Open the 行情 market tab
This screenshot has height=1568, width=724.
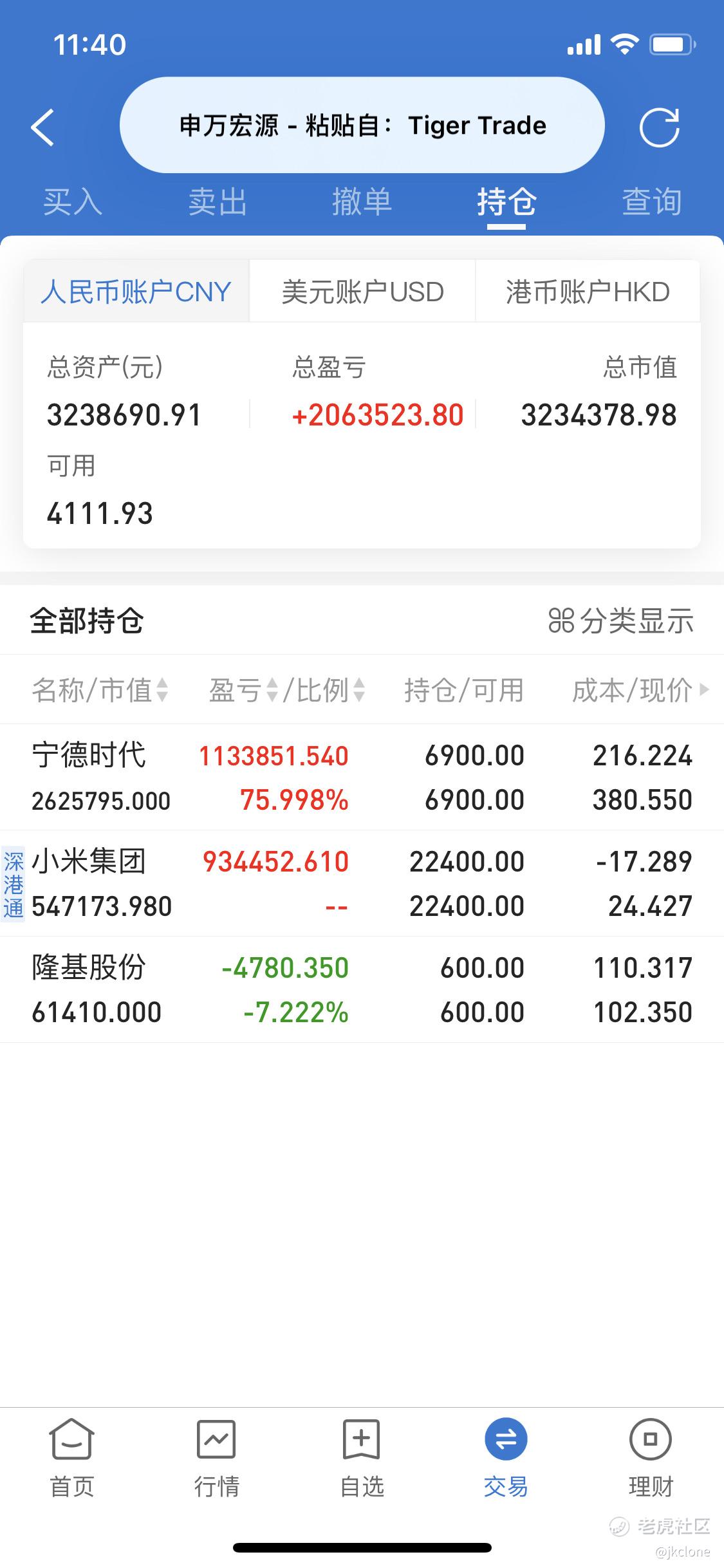(x=217, y=1459)
